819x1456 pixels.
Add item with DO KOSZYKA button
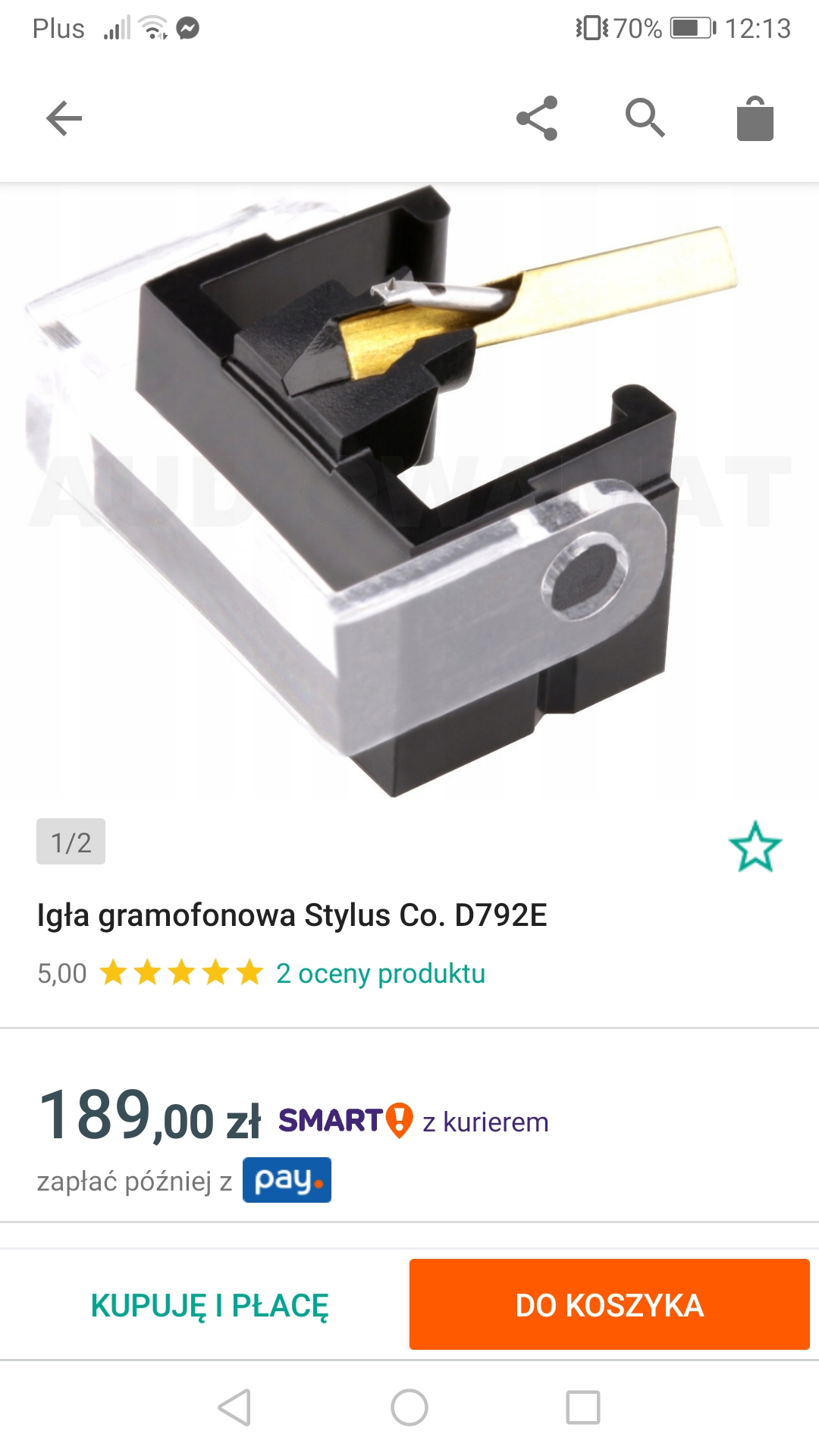coord(609,1304)
